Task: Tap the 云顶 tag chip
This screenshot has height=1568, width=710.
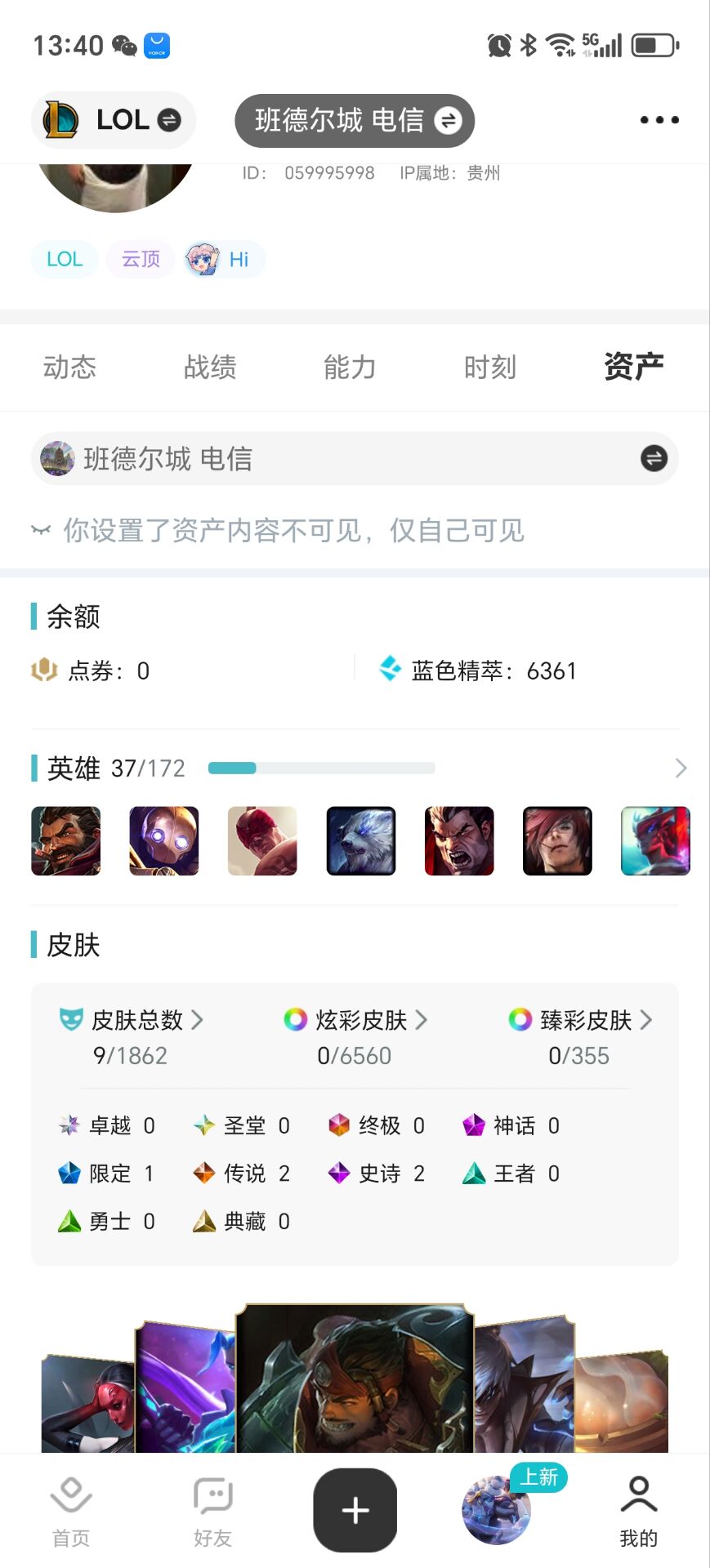Action: point(141,260)
